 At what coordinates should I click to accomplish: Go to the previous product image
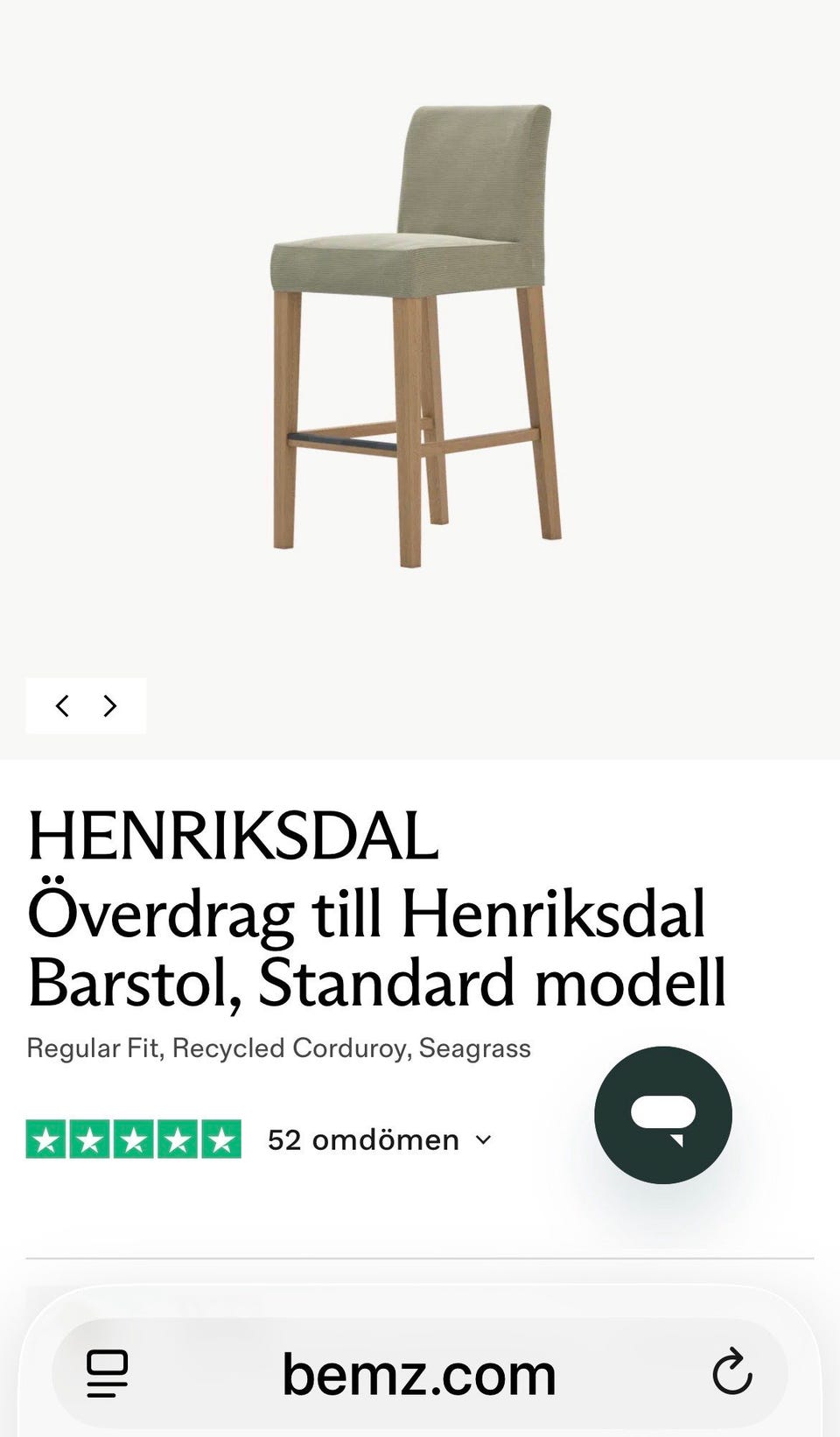coord(62,705)
